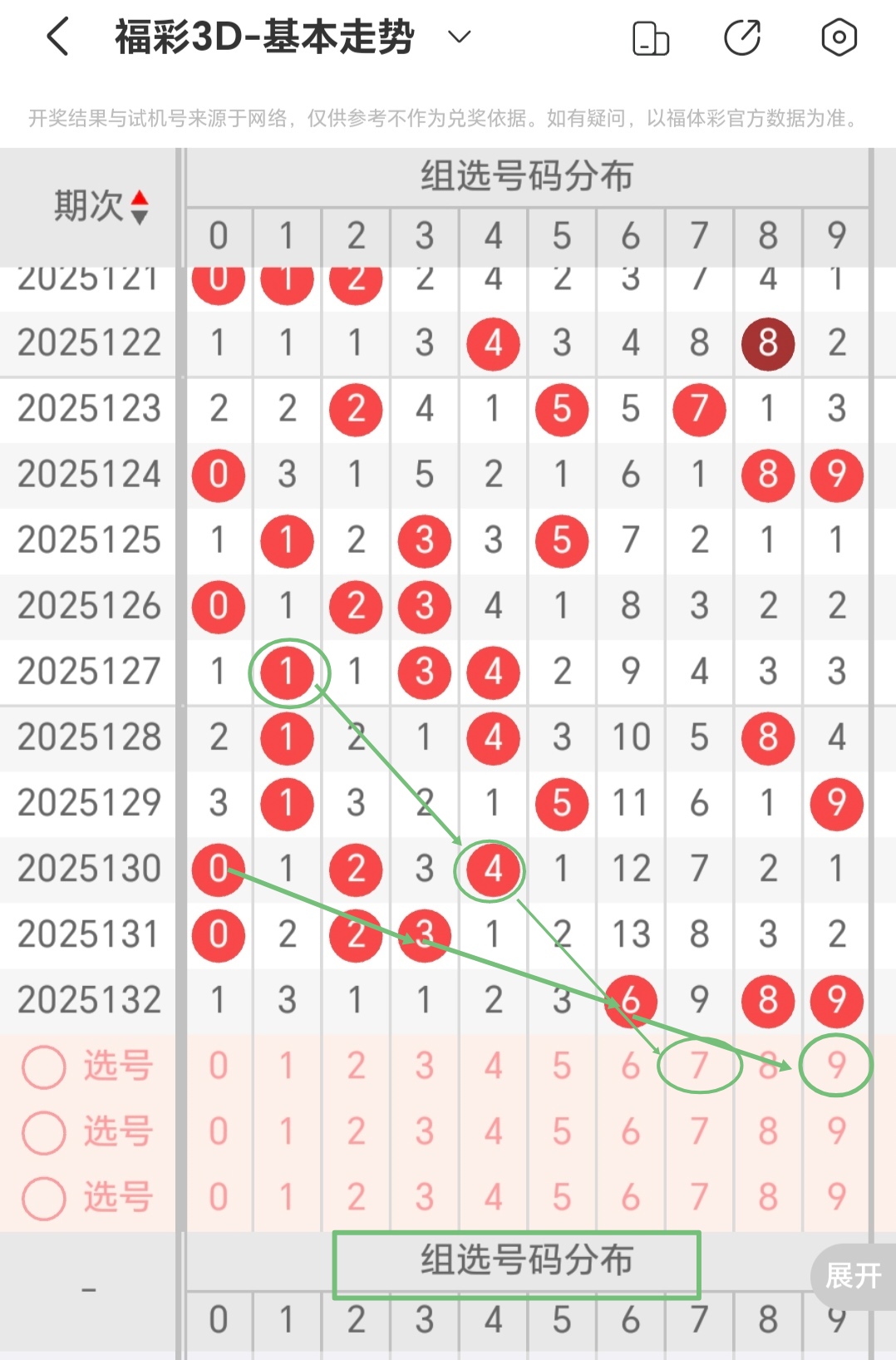The image size is (896, 1360).
Task: Tap the dark red 8 ball for 2025122
Action: 766,343
